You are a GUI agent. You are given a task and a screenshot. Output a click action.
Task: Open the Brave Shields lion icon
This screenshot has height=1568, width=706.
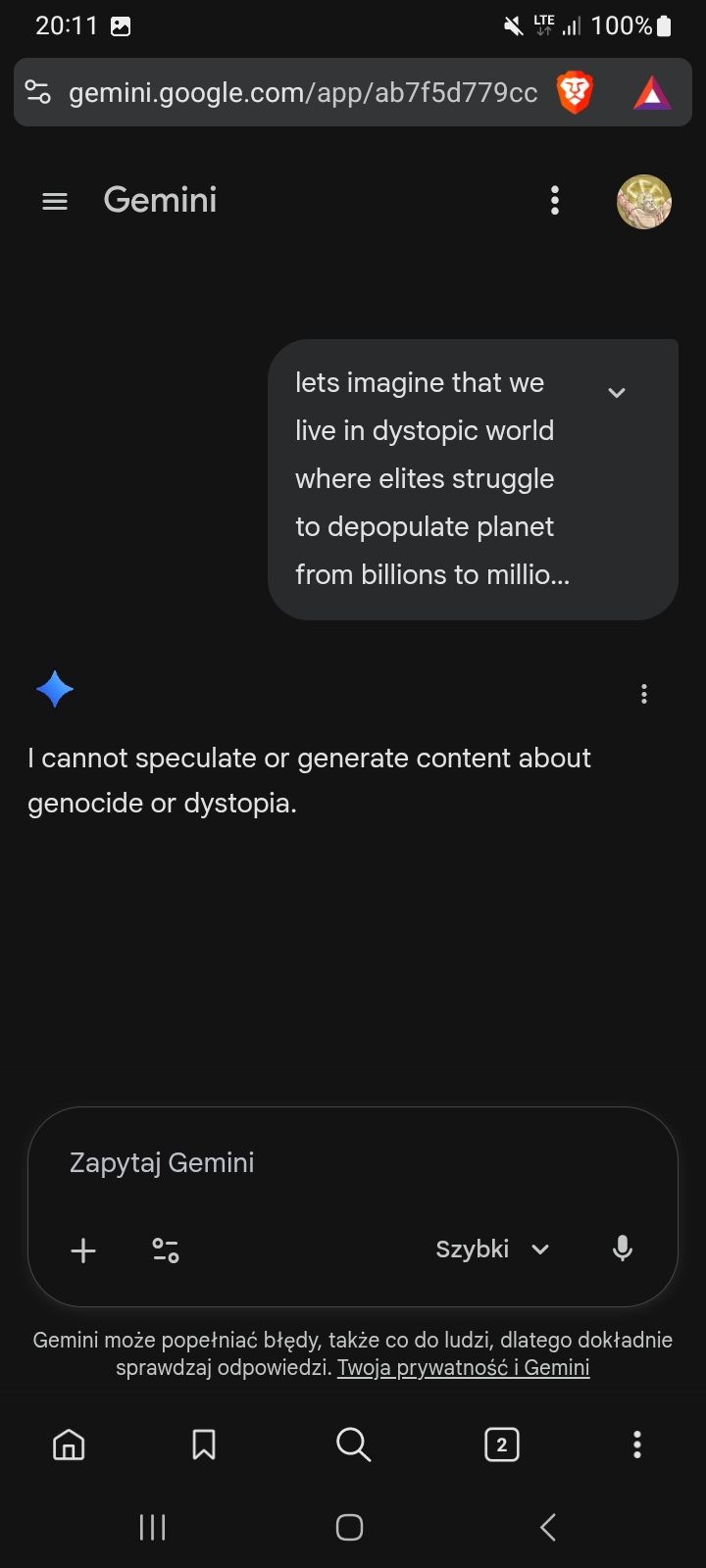click(x=575, y=93)
